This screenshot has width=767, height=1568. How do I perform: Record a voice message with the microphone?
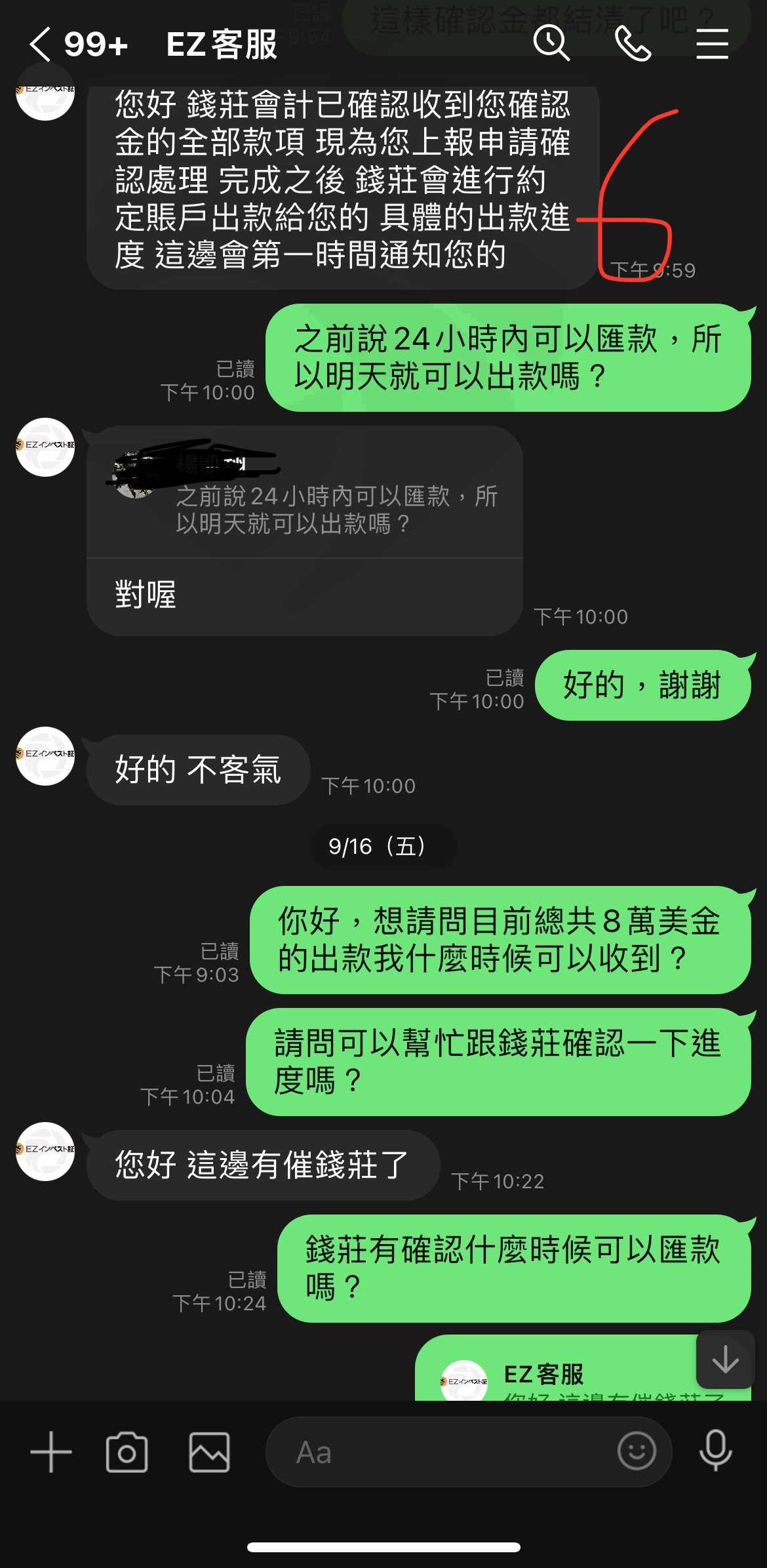pos(715,1451)
